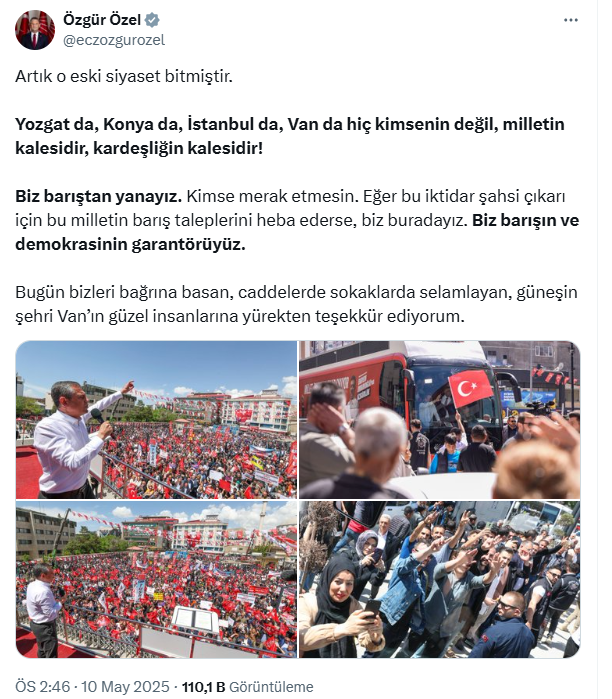This screenshot has height=699, width=612.
Task: Open the @eczozgurozel profile handle
Action: coord(114,40)
